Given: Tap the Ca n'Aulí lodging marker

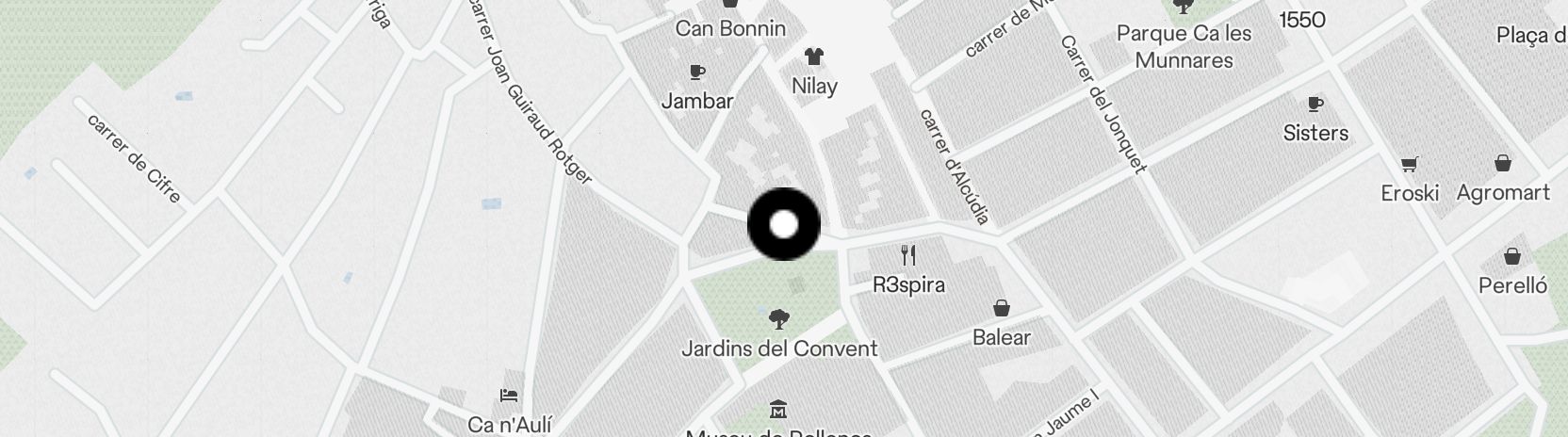Looking at the screenshot, I should [x=509, y=396].
